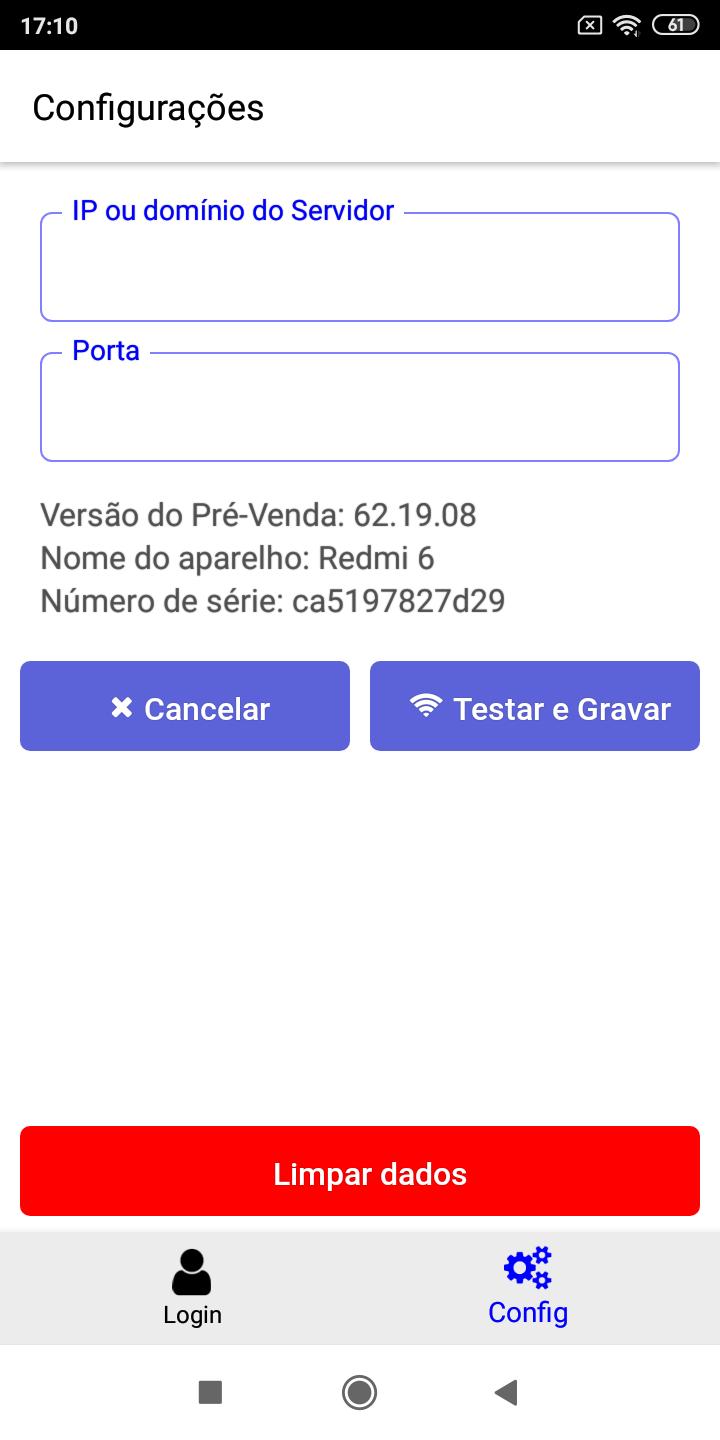Switch to the Login tab
The image size is (720, 1440).
point(192,1288)
